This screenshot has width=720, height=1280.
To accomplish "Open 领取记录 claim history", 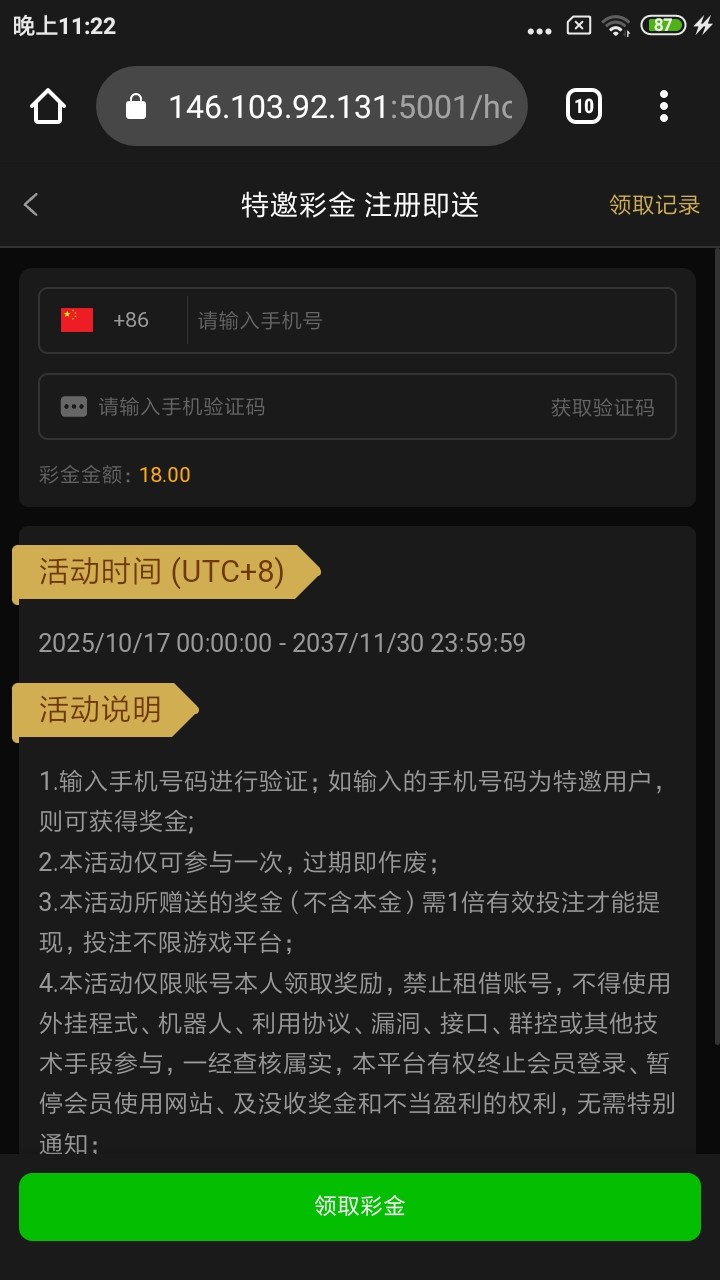I will point(654,205).
